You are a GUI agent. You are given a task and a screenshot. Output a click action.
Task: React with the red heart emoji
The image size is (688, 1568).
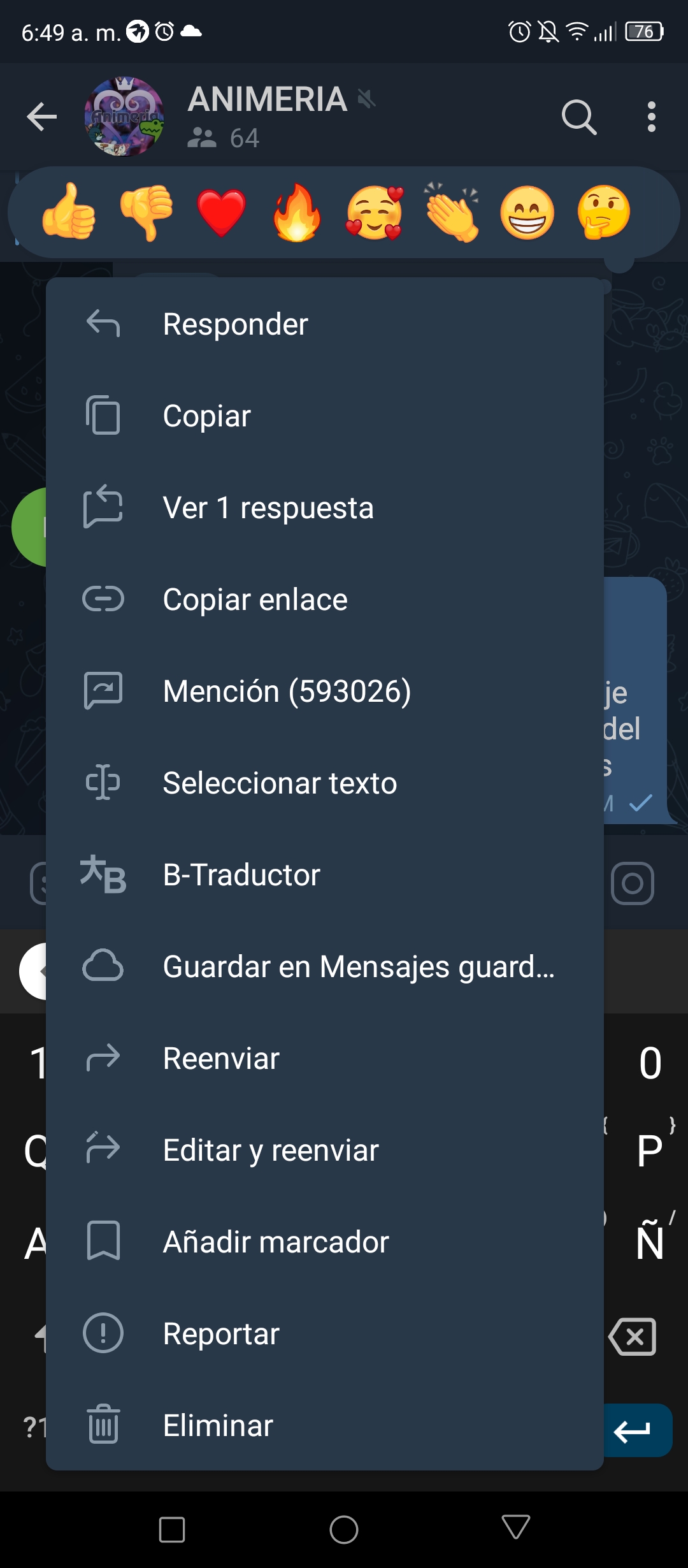[221, 213]
